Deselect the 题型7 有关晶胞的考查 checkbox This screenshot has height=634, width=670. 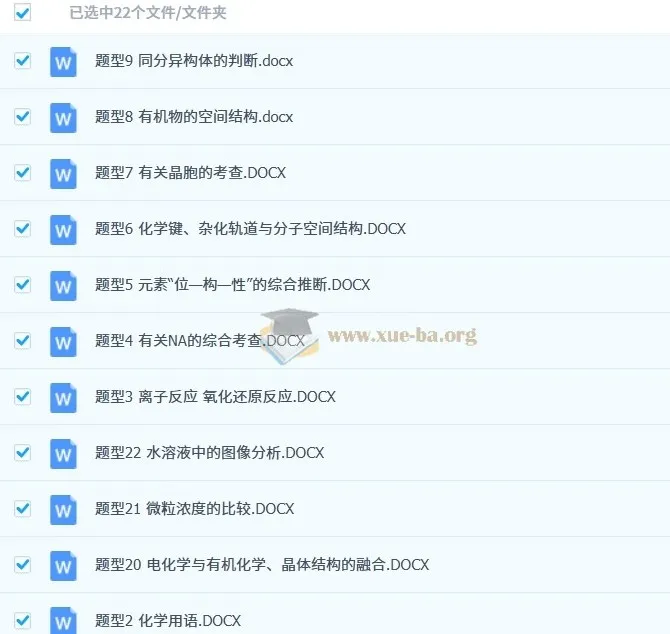[22, 172]
